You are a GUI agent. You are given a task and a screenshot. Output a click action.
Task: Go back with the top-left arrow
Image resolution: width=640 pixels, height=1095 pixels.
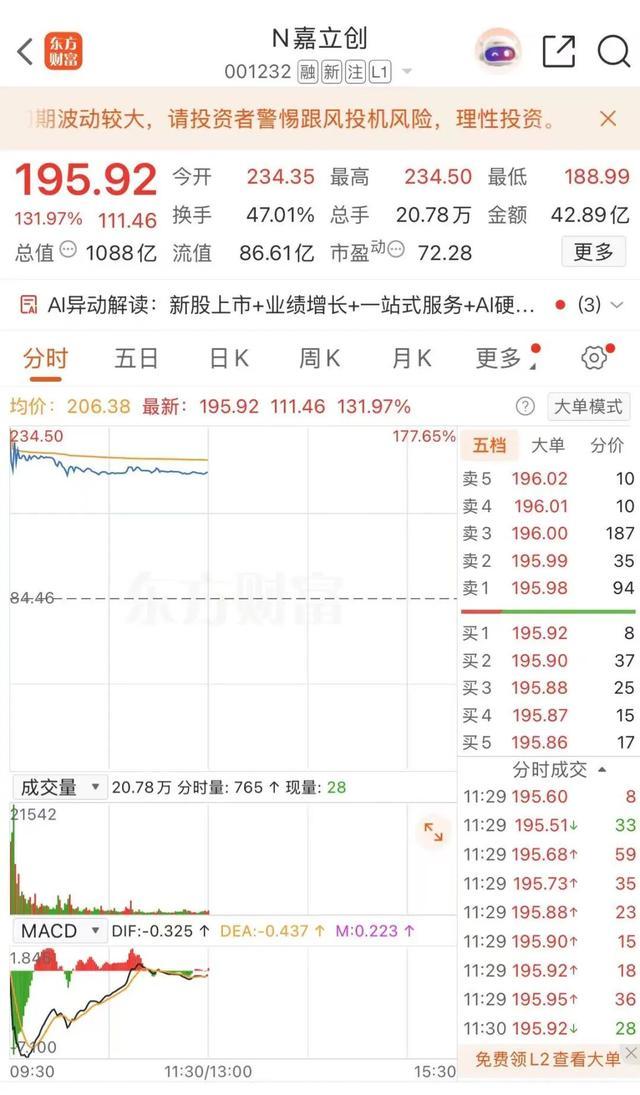click(25, 52)
